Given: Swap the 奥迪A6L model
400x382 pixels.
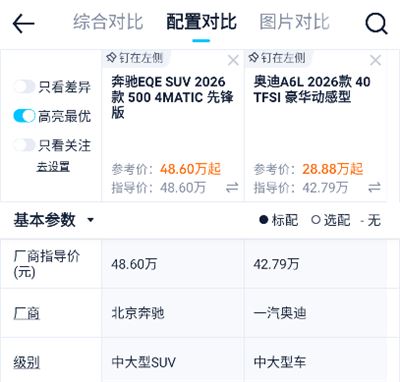Looking at the screenshot, I should click(x=374, y=187).
